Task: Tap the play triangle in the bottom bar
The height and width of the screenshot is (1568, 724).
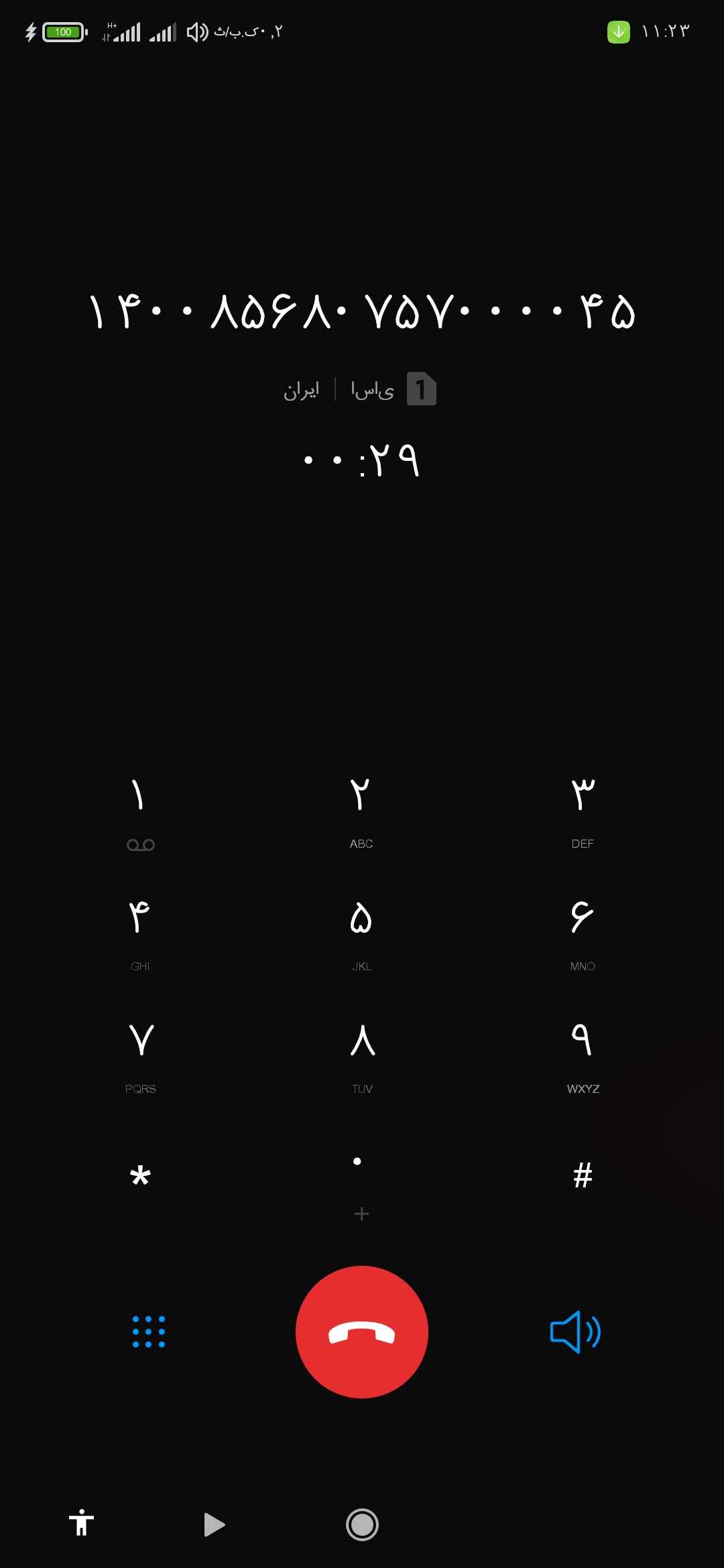Action: coord(214,1524)
